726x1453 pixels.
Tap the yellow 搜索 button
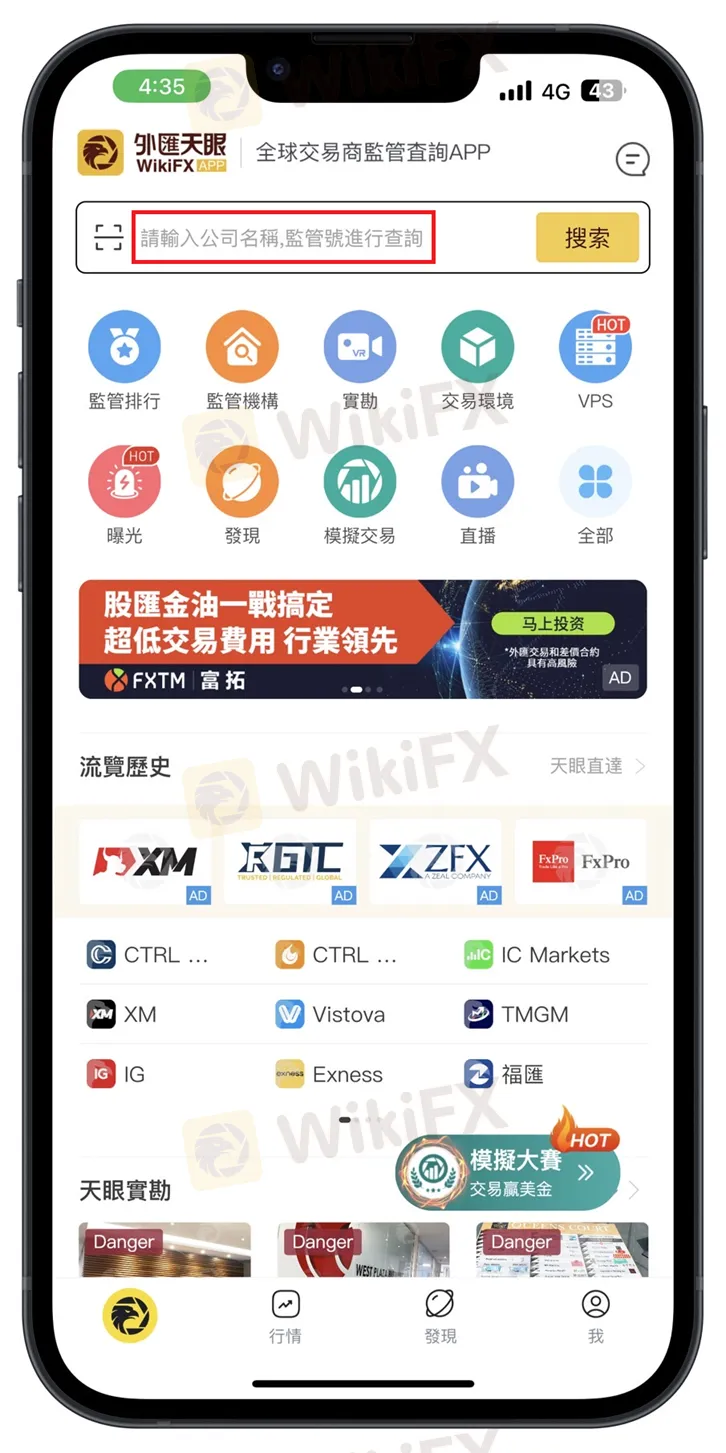pos(587,238)
